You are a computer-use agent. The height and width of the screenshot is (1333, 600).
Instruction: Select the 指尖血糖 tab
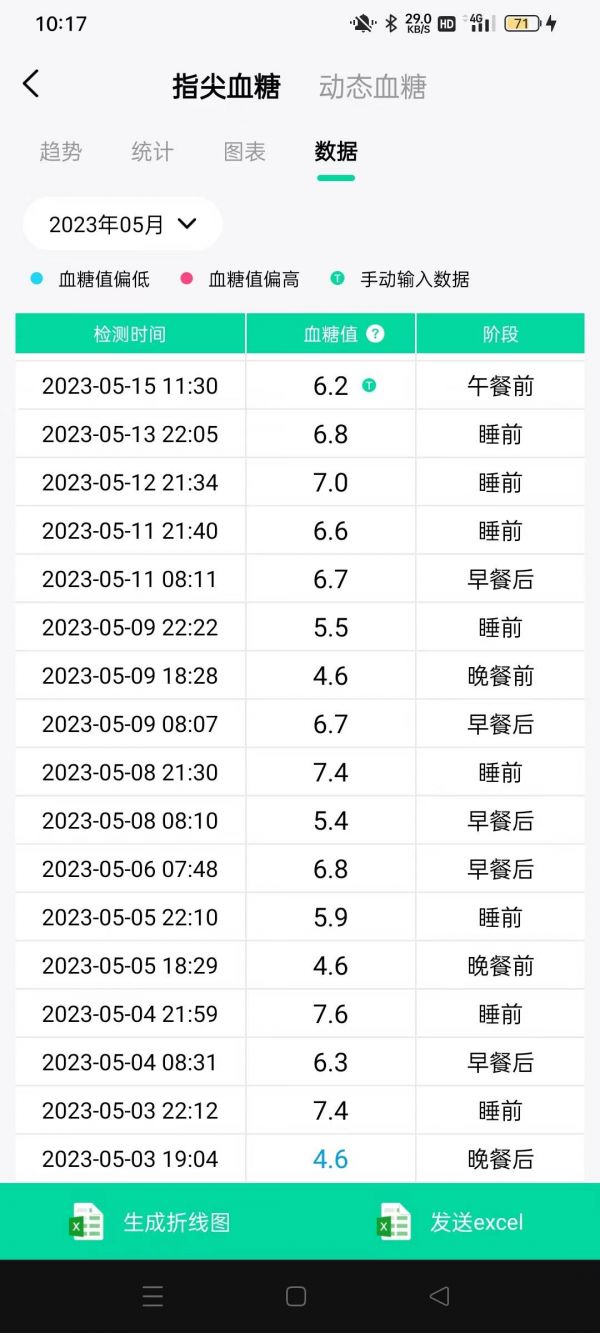tap(226, 87)
